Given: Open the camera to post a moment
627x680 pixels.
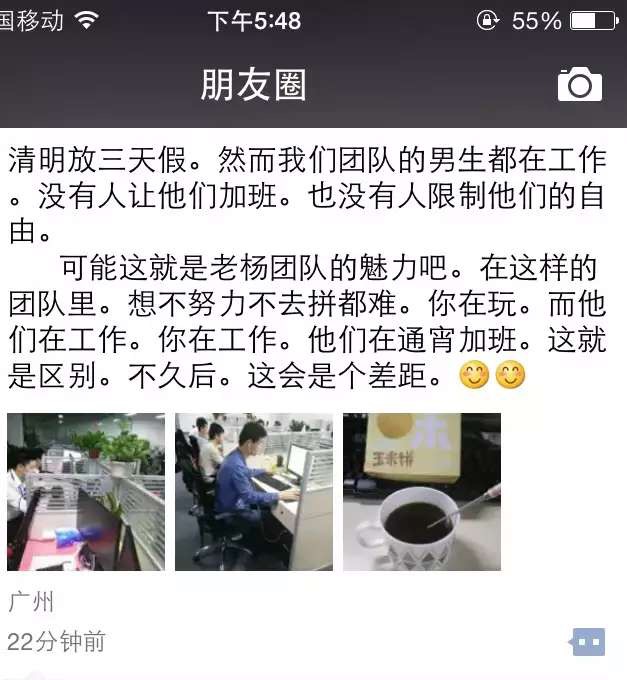Looking at the screenshot, I should (x=580, y=85).
